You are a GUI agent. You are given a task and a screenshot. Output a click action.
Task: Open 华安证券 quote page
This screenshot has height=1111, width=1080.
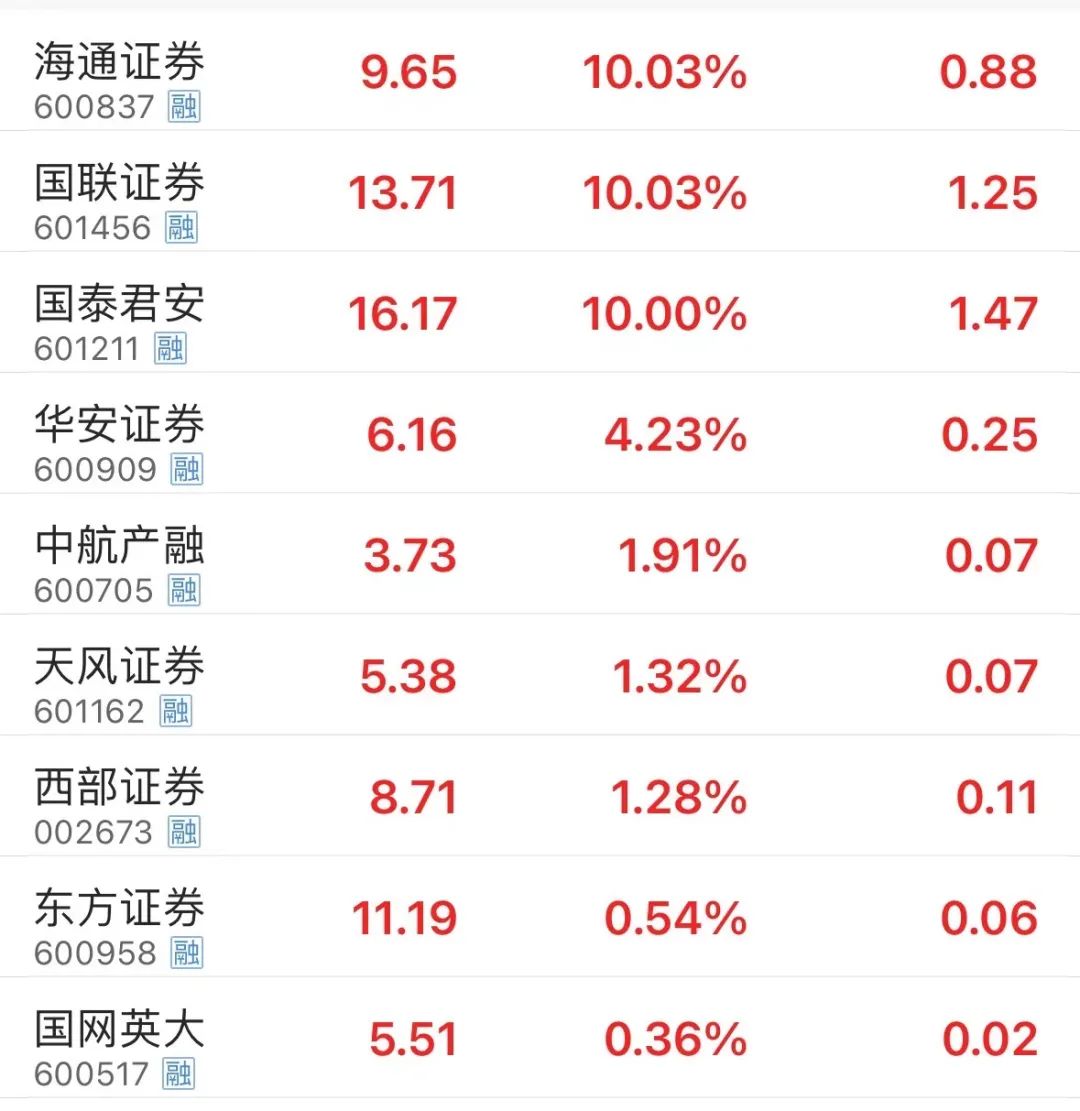point(120,427)
